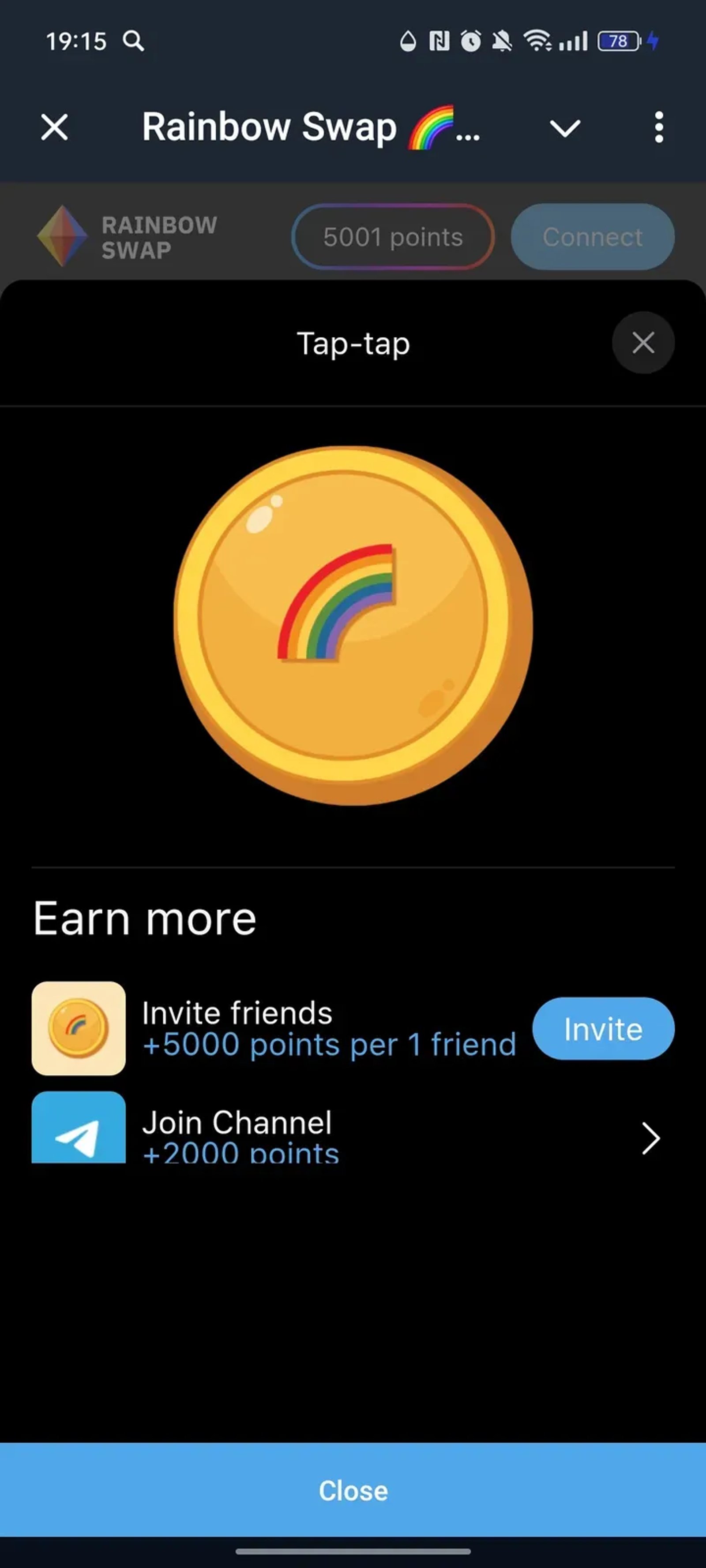
Task: Open search from the status bar
Action: (133, 41)
